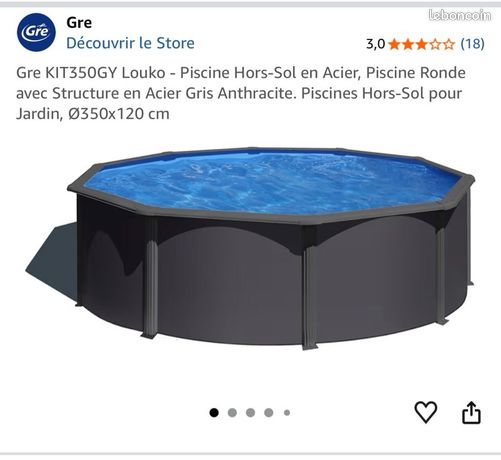Add the pool to favorites with heart
501x460 pixels.
(x=426, y=412)
